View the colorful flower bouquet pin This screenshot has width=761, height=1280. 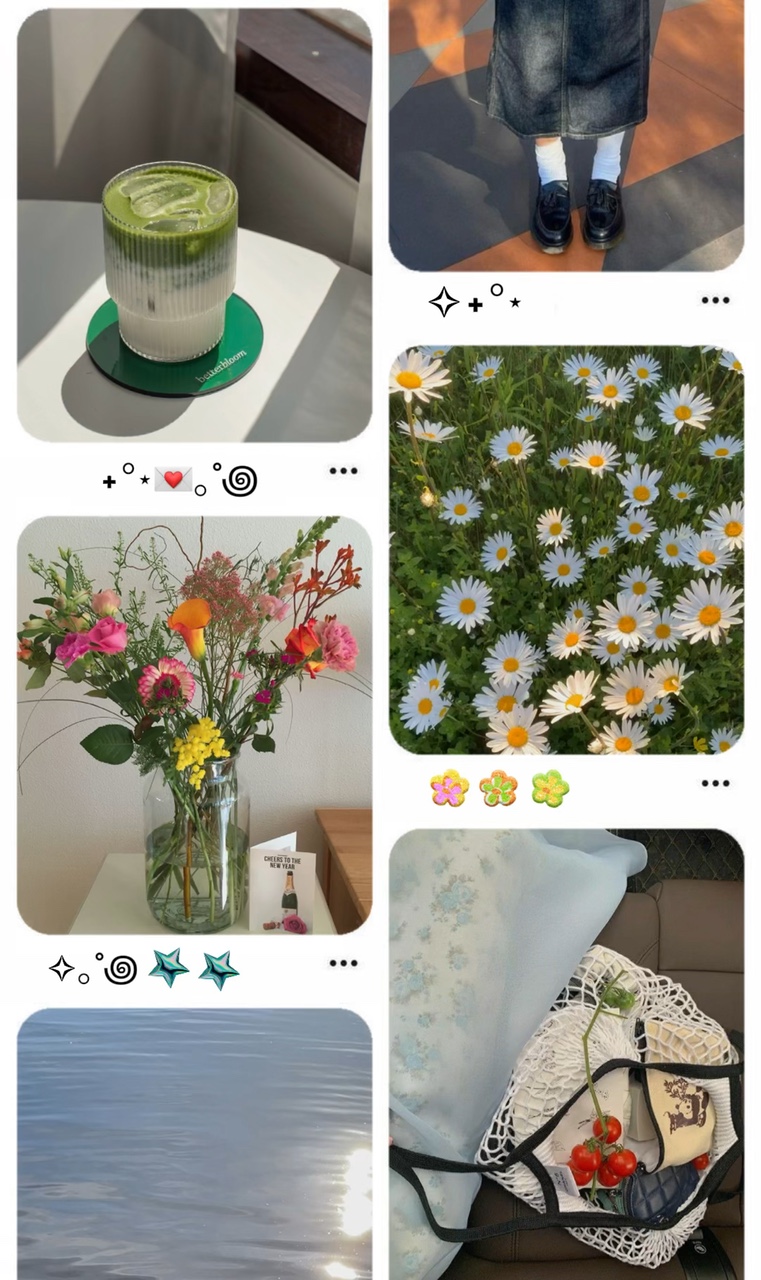click(x=194, y=725)
